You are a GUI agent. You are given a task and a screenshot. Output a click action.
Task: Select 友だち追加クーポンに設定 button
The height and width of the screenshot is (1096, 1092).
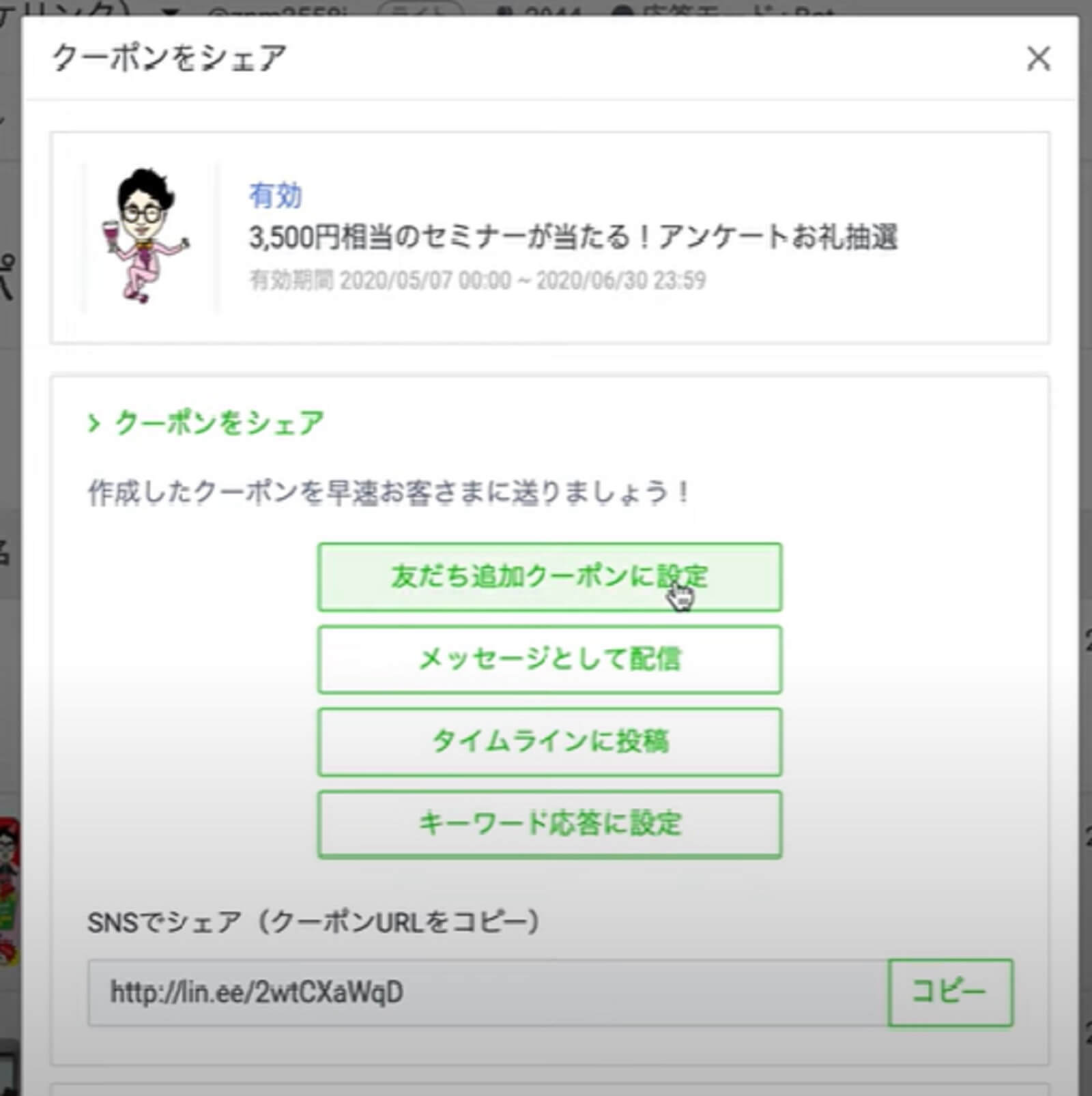(549, 577)
